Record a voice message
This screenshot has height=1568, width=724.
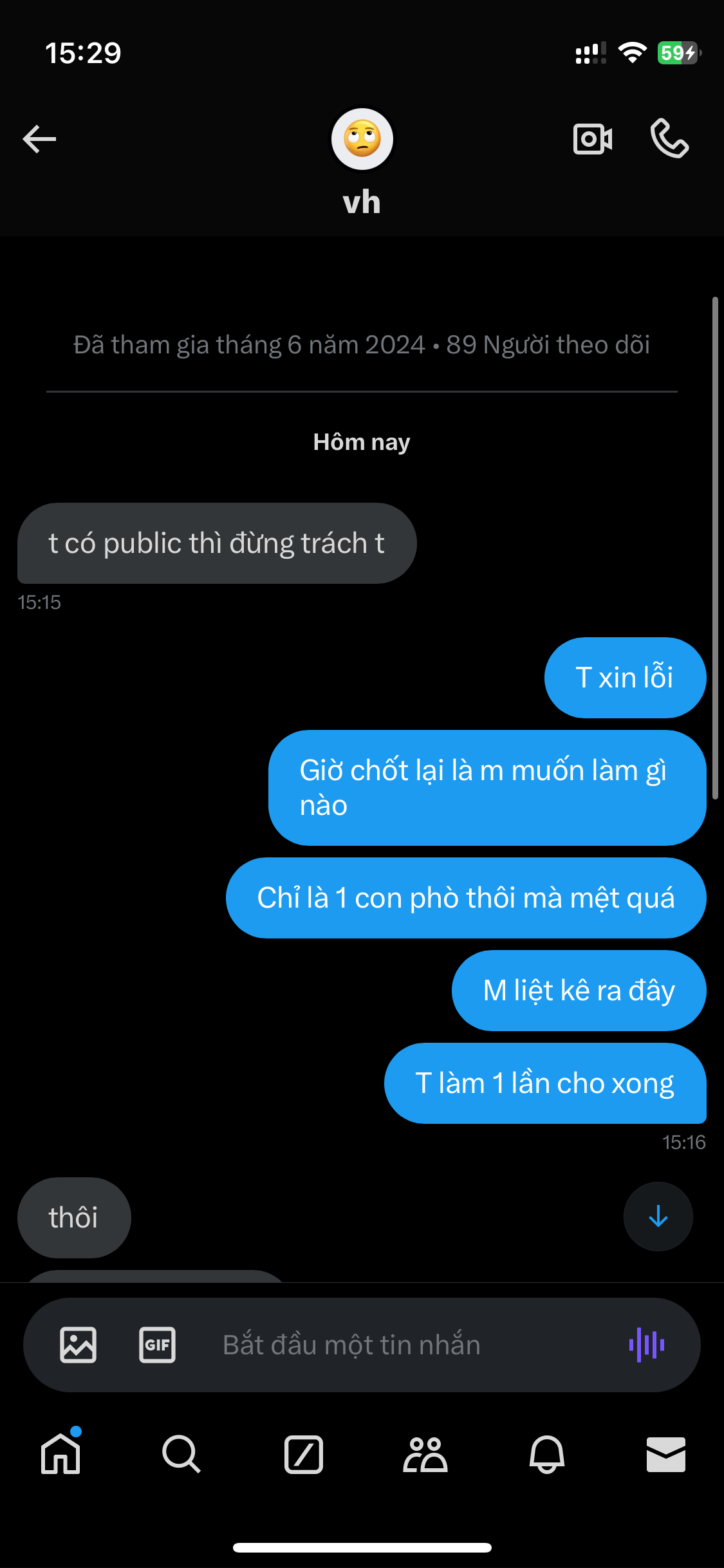(x=647, y=1345)
